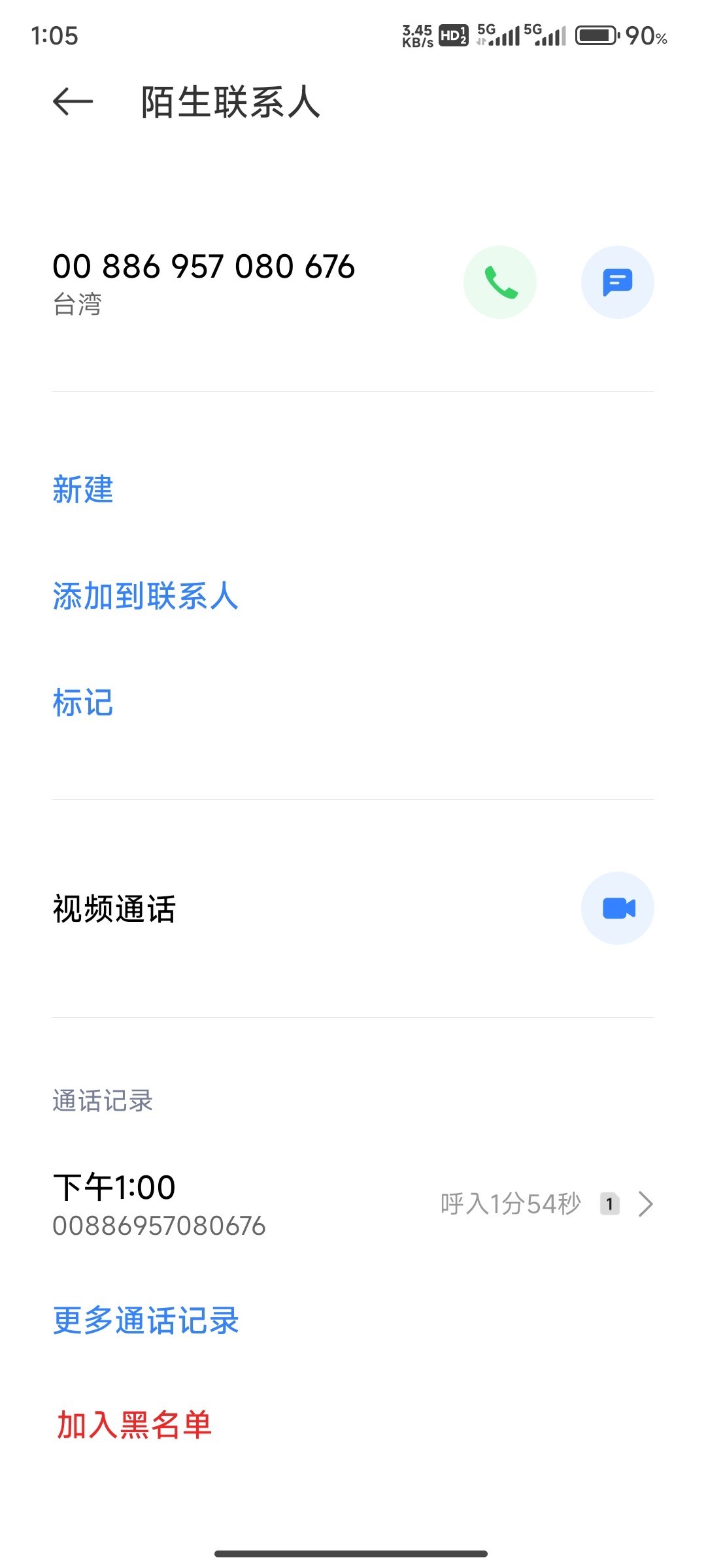The height and width of the screenshot is (1568, 706).
Task: Open the 下午1:00 call record
Action: tap(353, 1204)
